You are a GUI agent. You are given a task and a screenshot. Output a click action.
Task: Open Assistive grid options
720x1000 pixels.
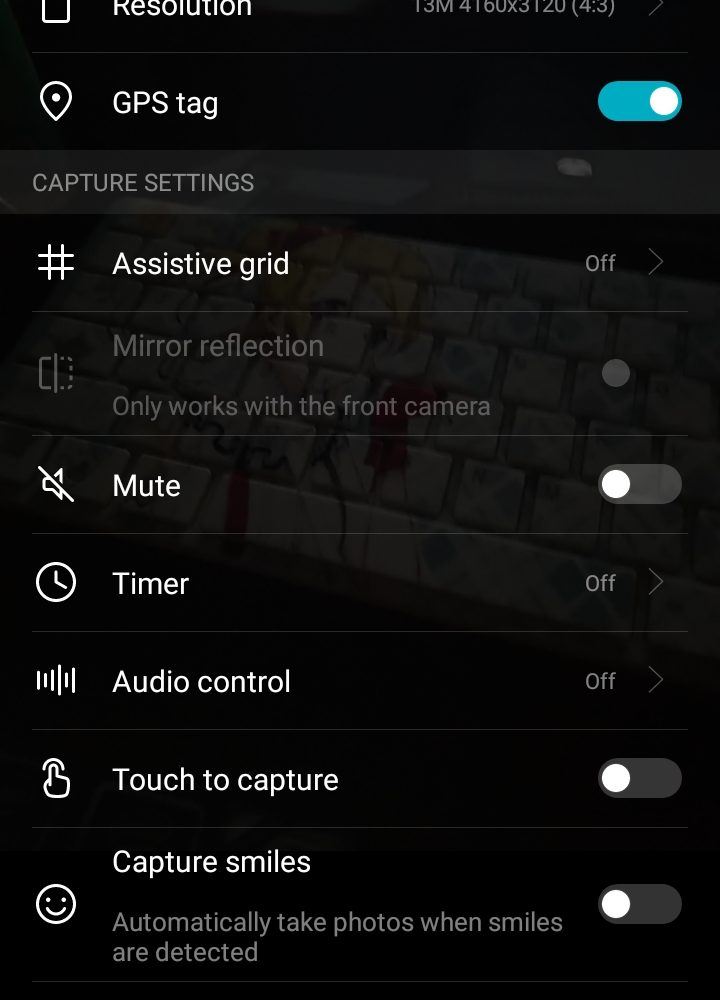point(360,263)
